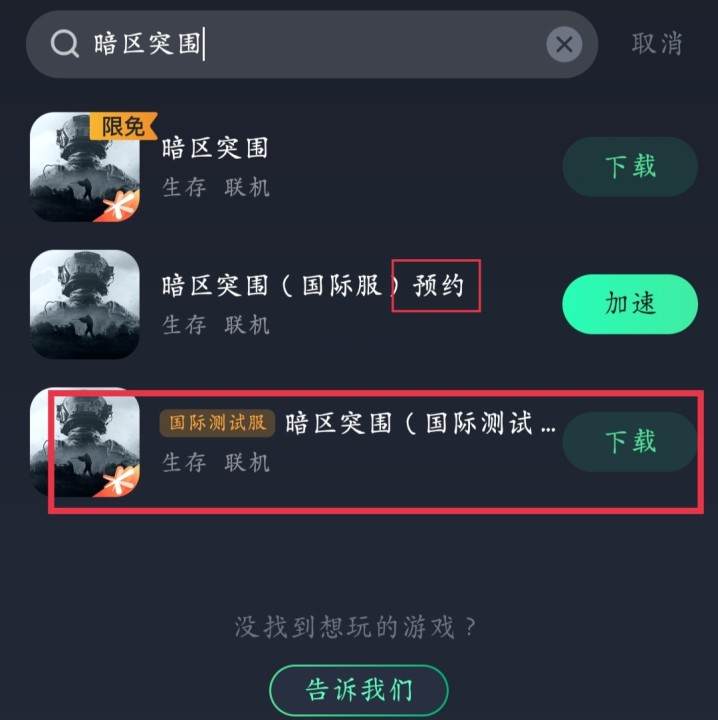Download 暗区突围 国际测试服 version

point(630,441)
